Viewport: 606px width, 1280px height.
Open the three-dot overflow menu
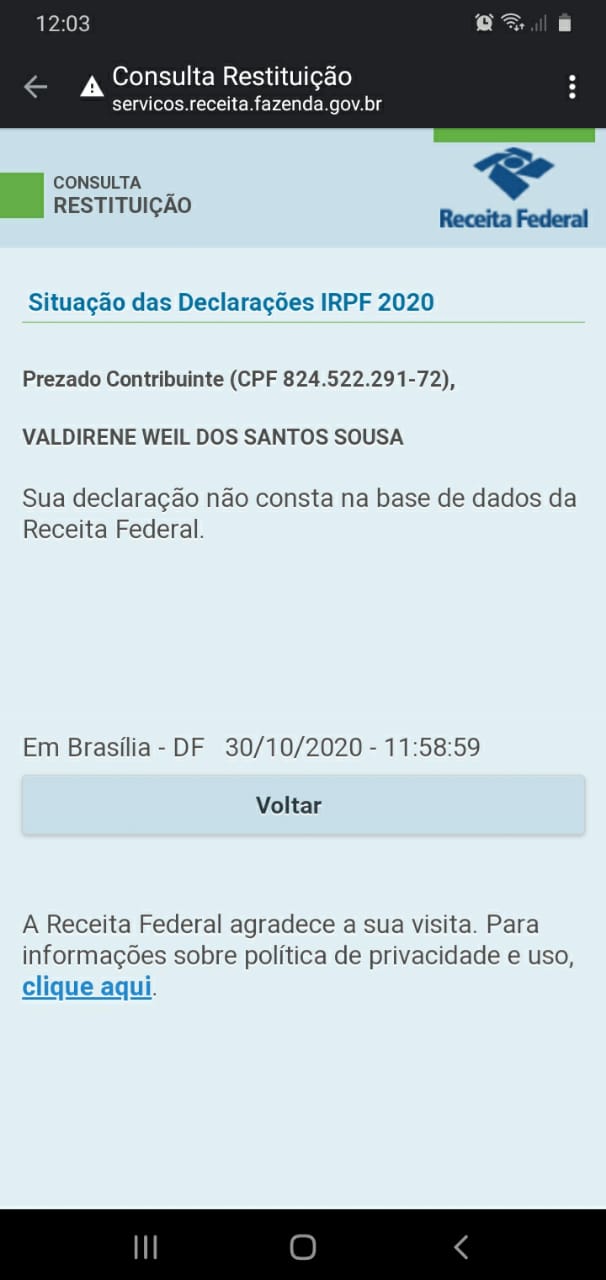[572, 88]
